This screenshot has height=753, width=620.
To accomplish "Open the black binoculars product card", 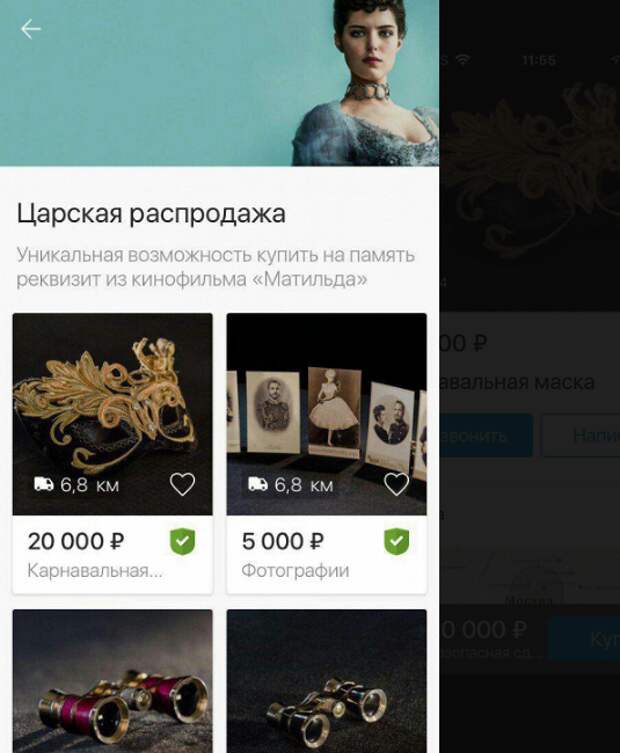I will pos(326,680).
